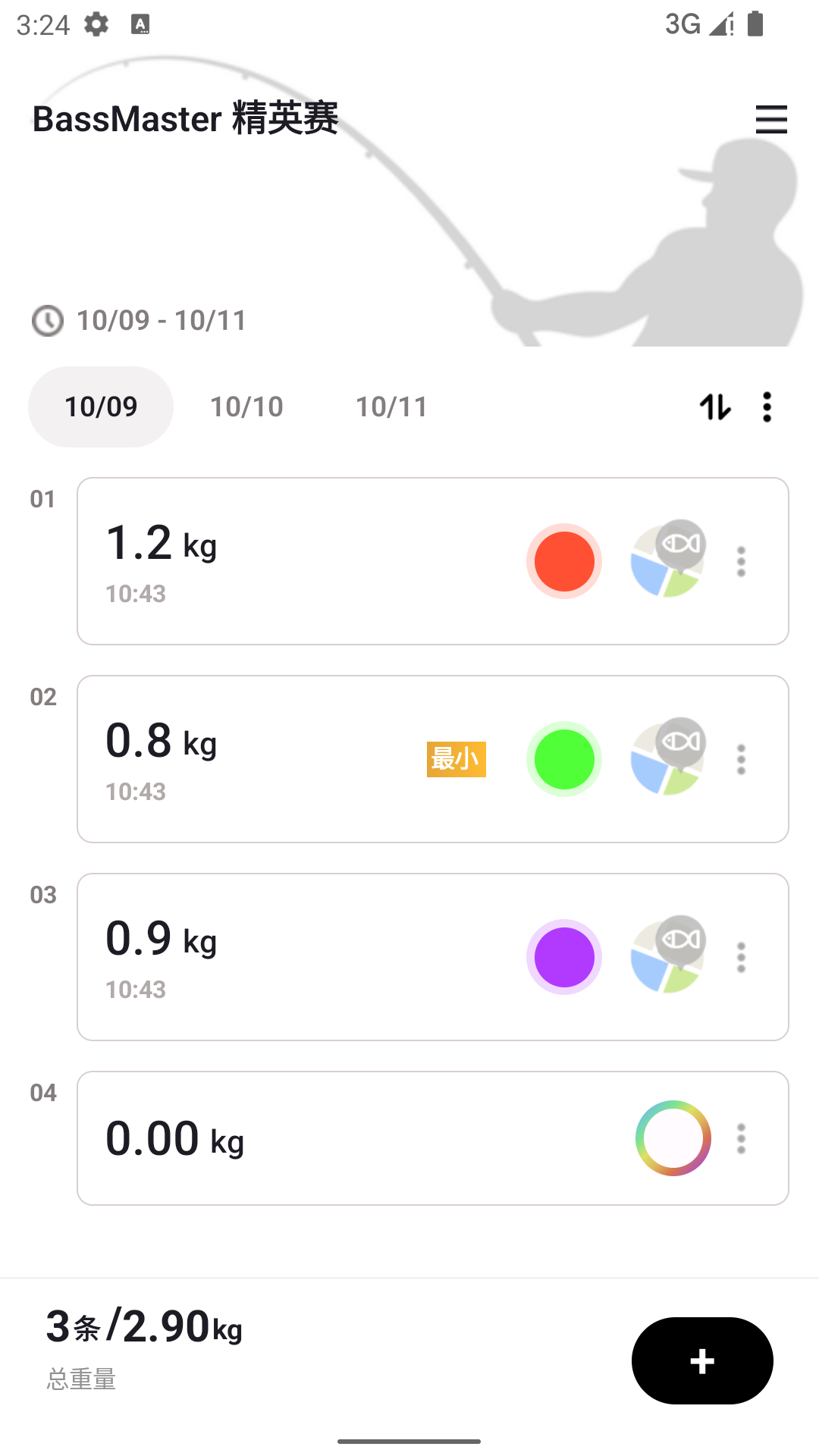Change purple color tag on 0.9 kg catch
Image resolution: width=819 pixels, height=1456 pixels.
[x=563, y=957]
